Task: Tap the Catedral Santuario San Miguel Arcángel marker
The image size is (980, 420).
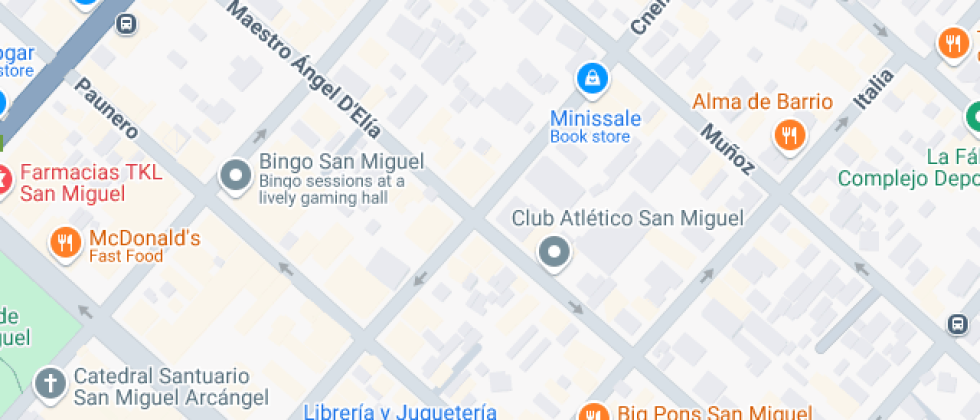Action: 48,382
